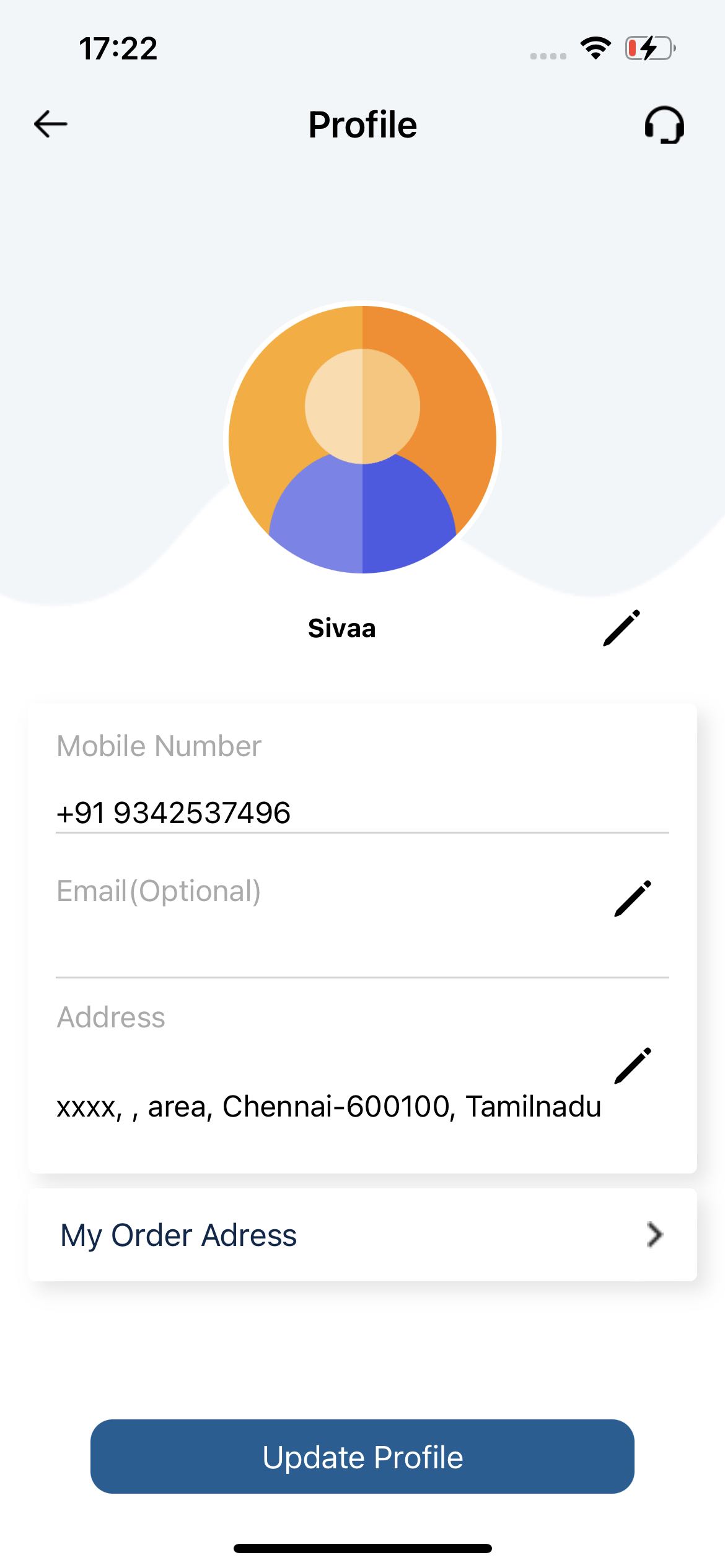The height and width of the screenshot is (1568, 725).
Task: Open customer support via headset icon
Action: tap(664, 124)
